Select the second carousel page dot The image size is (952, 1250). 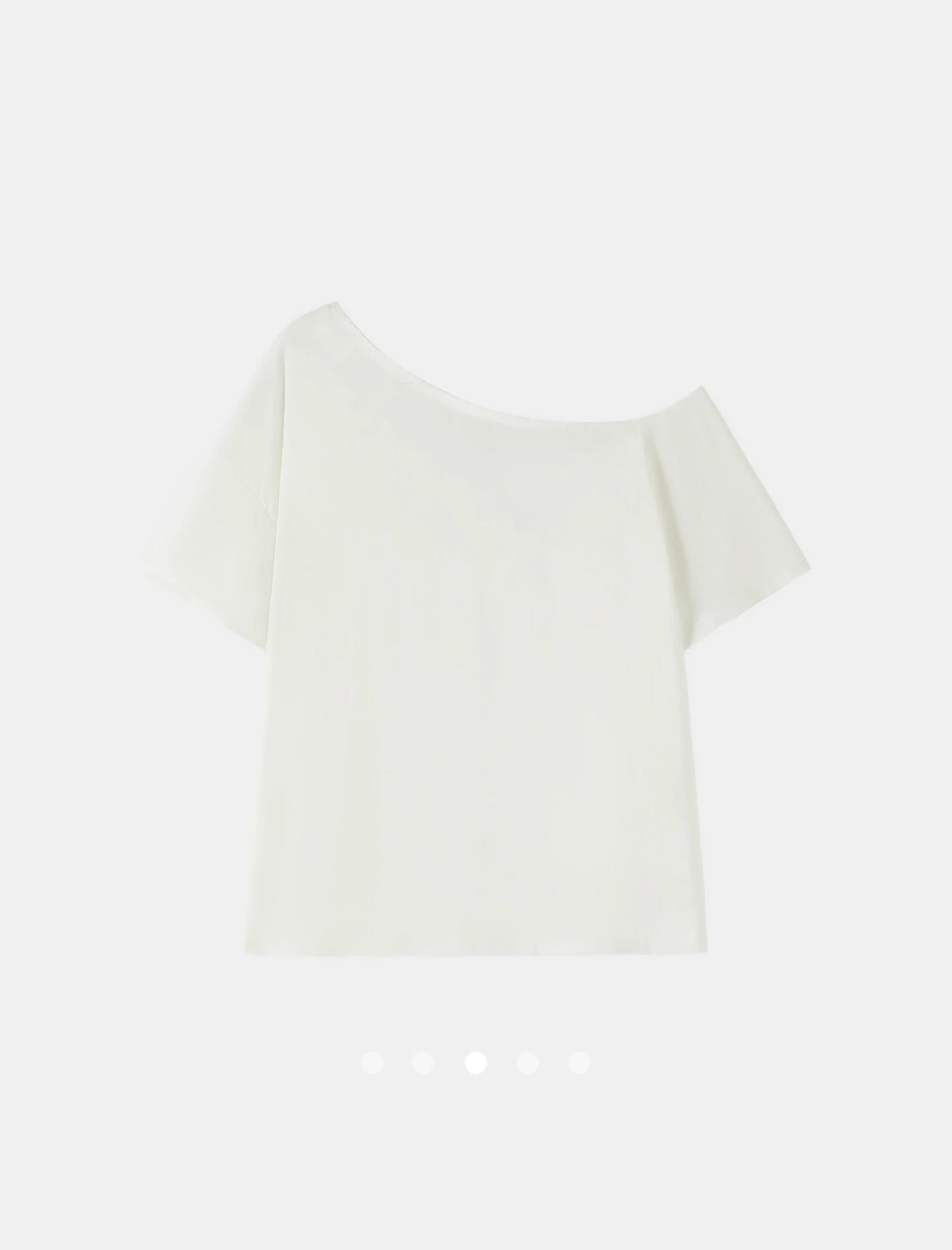pos(423,1062)
